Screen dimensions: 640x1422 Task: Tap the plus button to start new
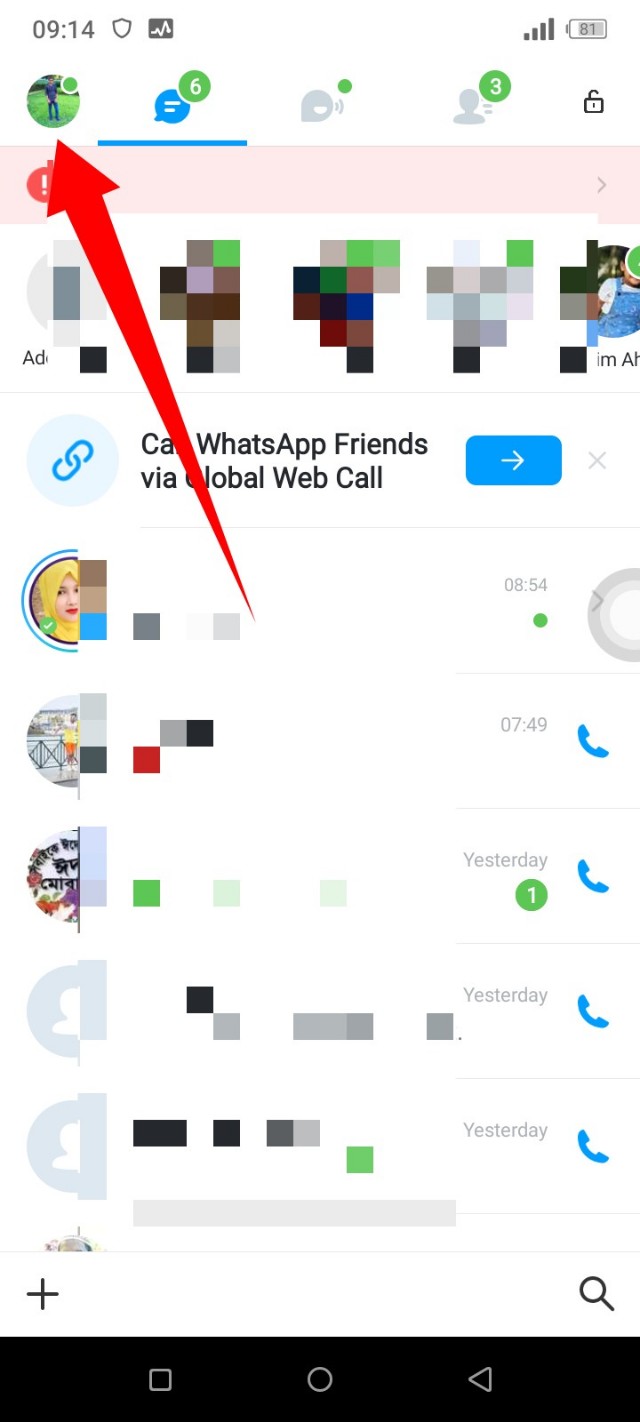click(43, 1294)
